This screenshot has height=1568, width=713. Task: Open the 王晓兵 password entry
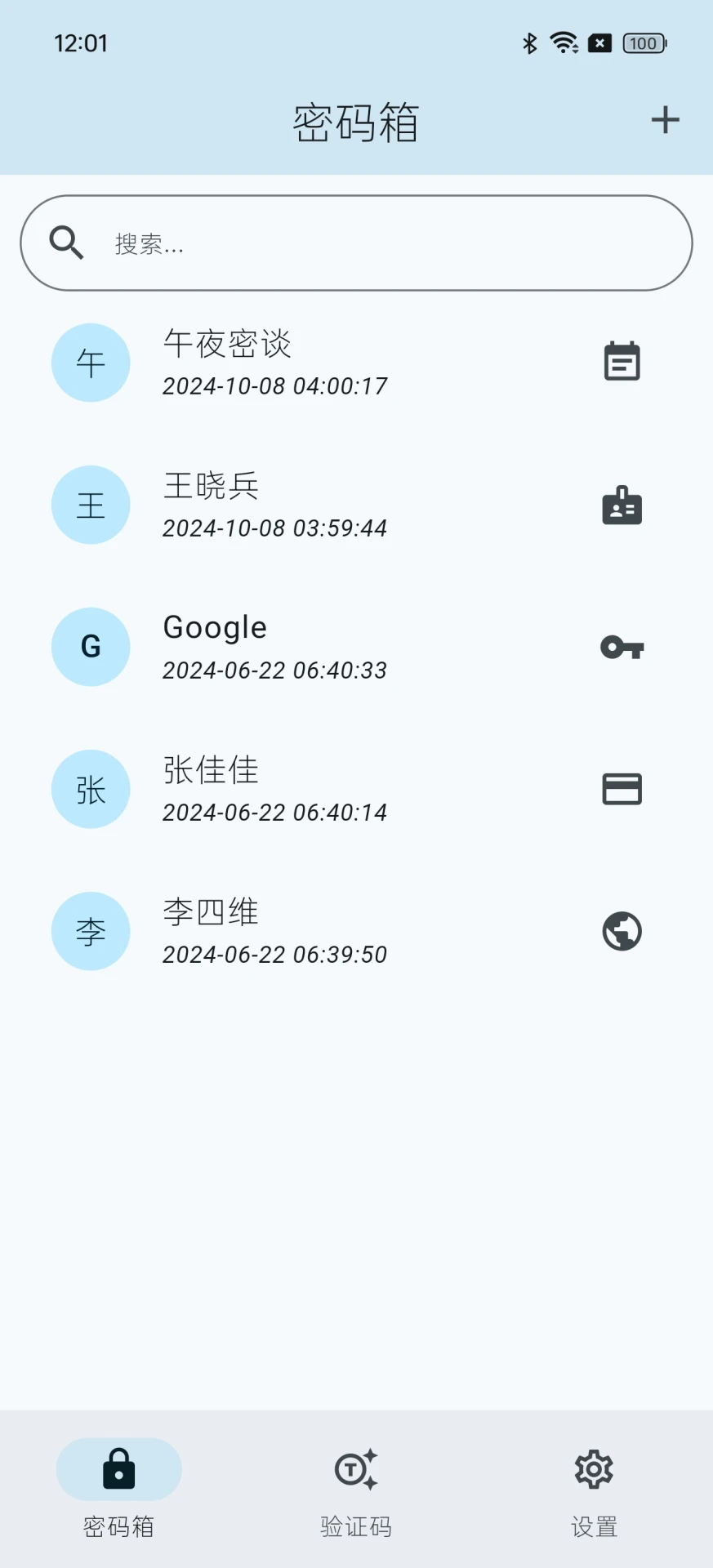tap(327, 505)
